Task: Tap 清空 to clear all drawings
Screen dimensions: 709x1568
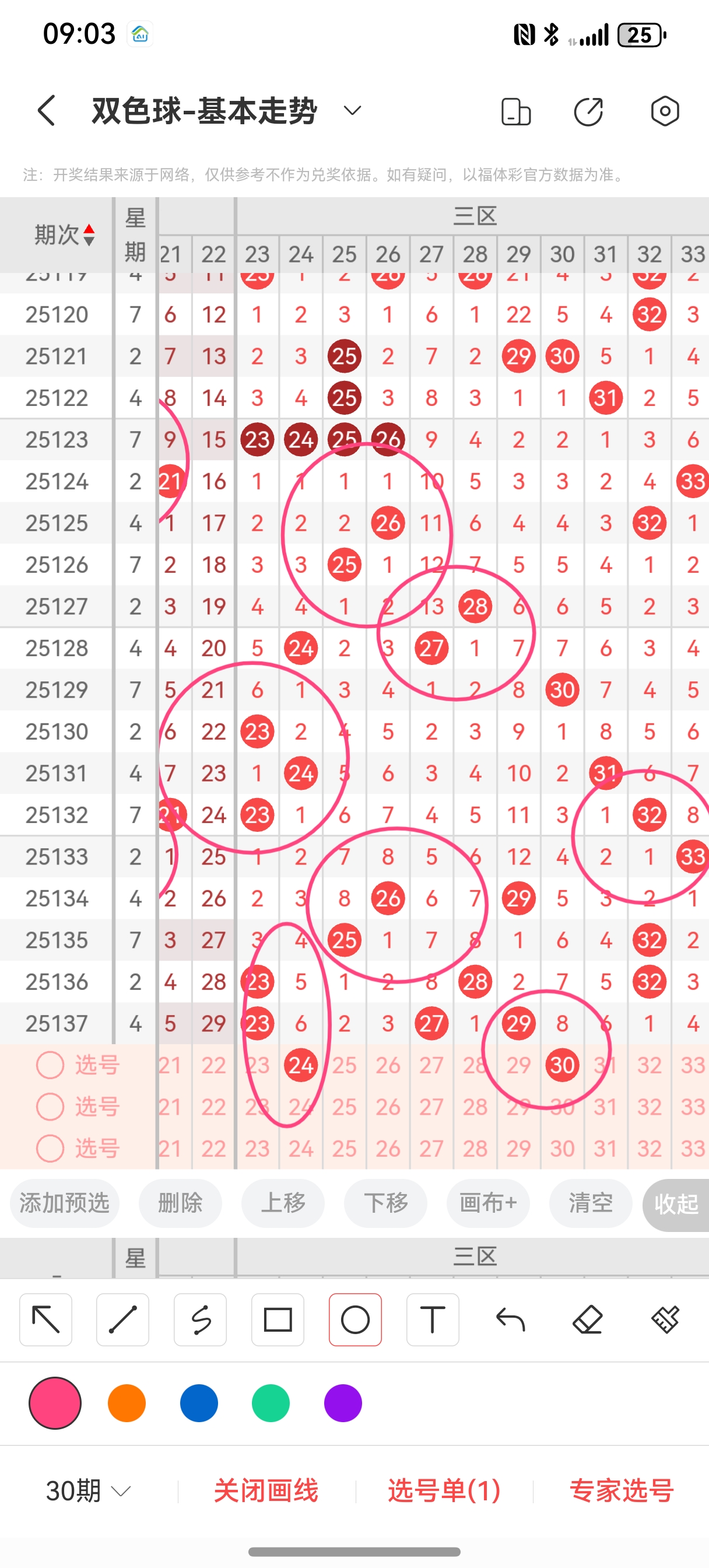Action: (x=589, y=1203)
